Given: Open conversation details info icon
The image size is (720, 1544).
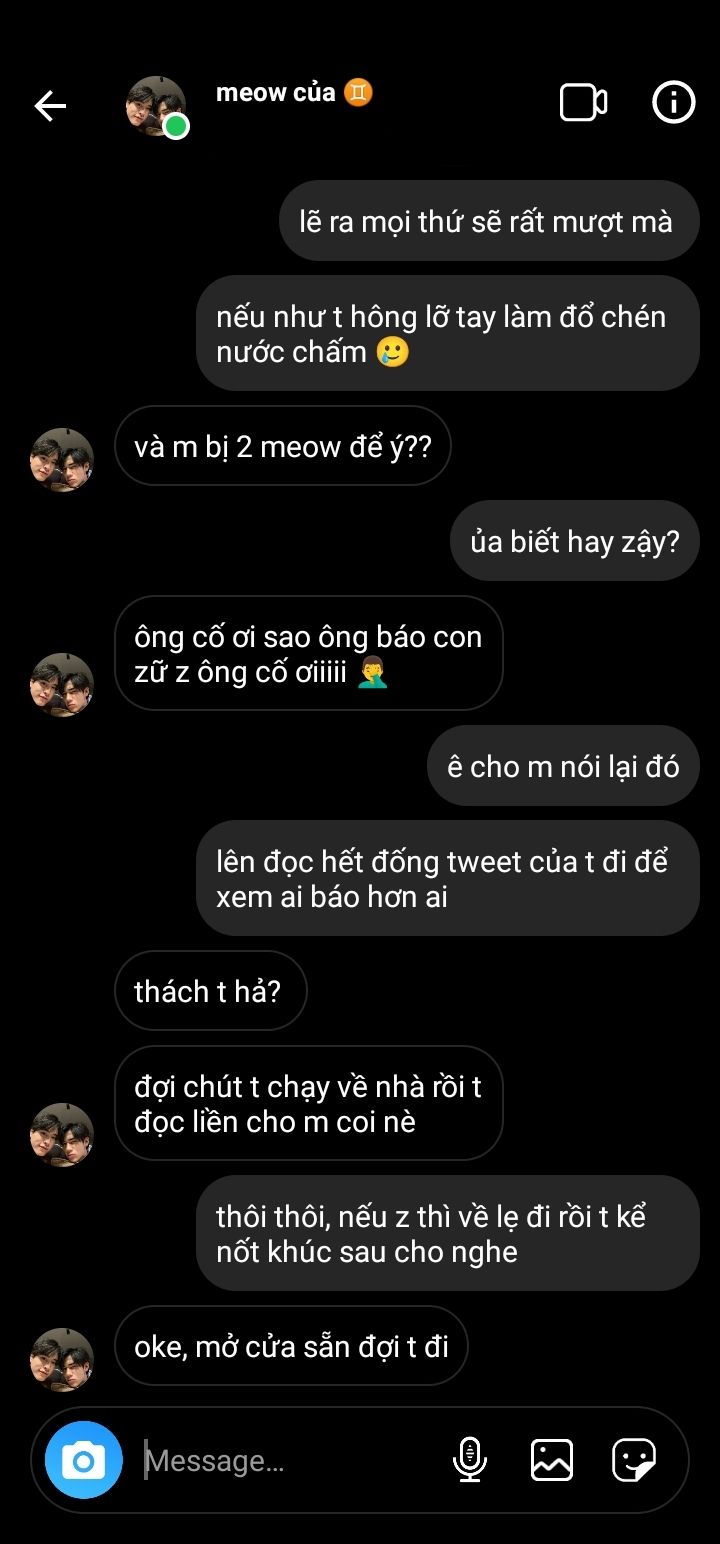Looking at the screenshot, I should 673,102.
